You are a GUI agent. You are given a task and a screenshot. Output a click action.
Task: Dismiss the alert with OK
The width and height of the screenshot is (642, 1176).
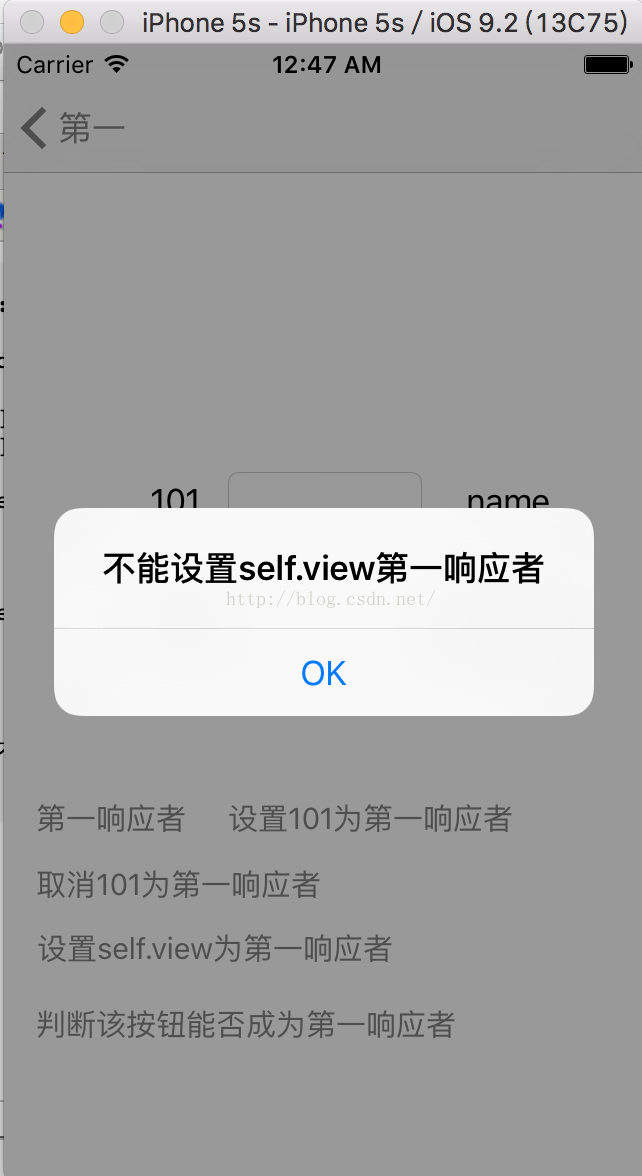(x=323, y=673)
